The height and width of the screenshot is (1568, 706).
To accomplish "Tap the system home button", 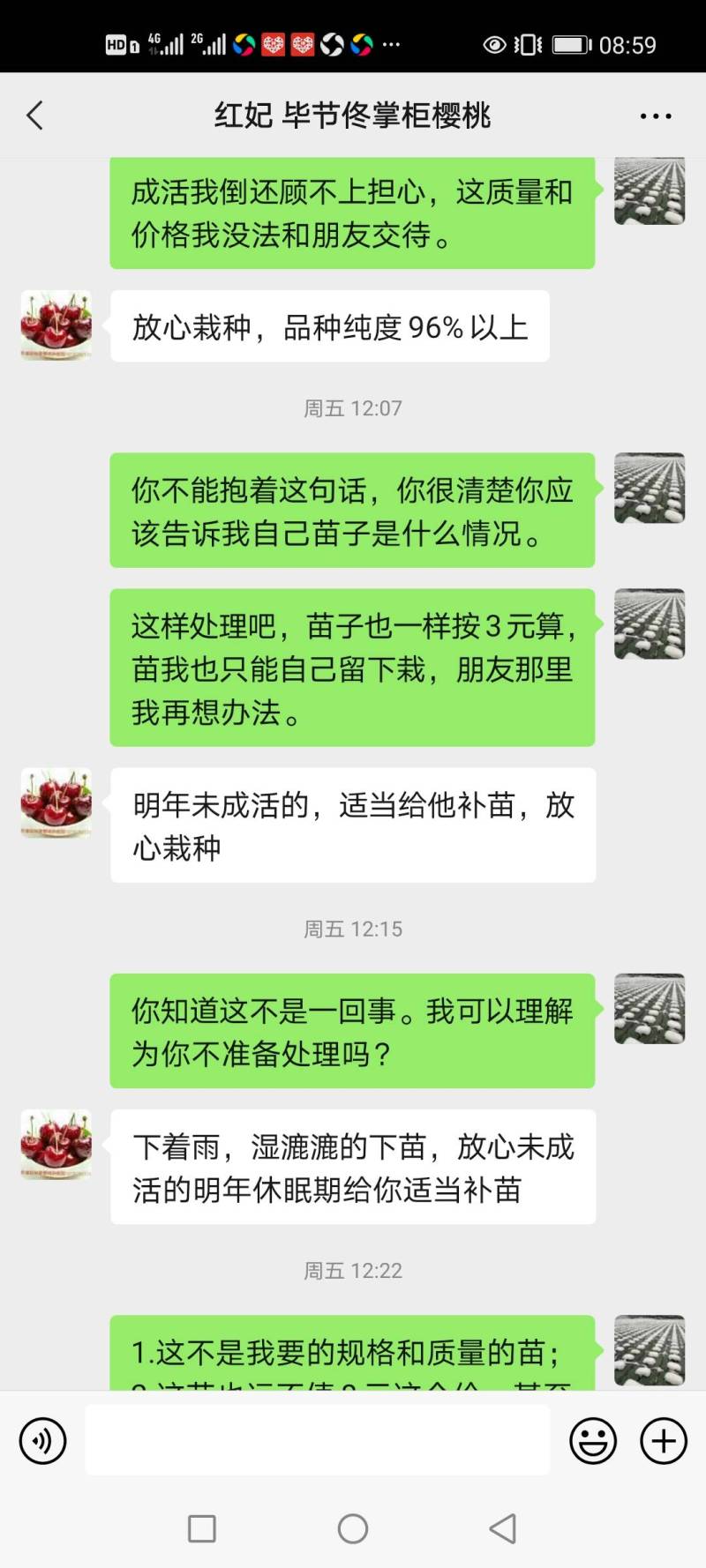I will [x=353, y=1528].
